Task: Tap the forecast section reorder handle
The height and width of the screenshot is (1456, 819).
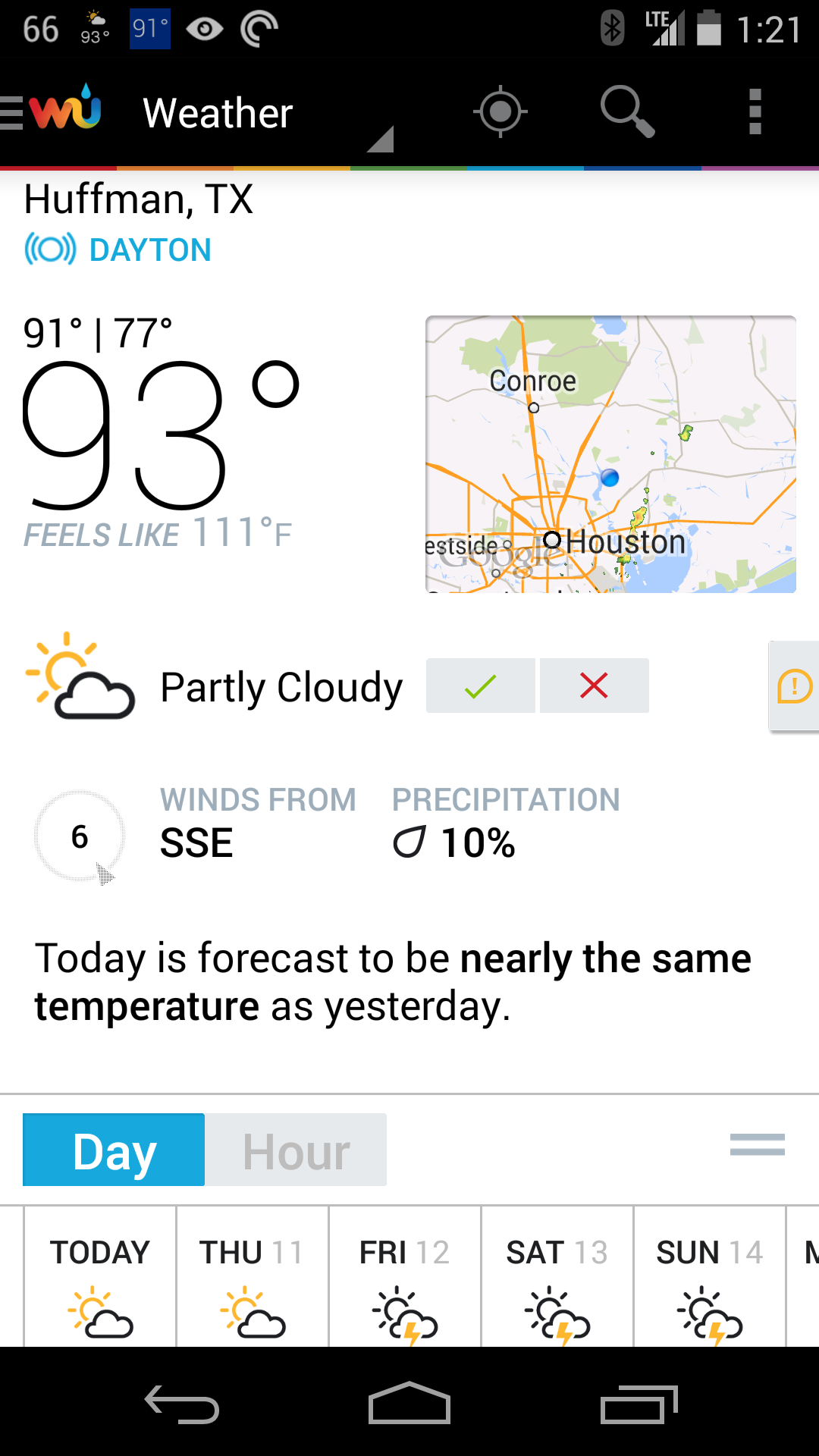Action: 757,1144
